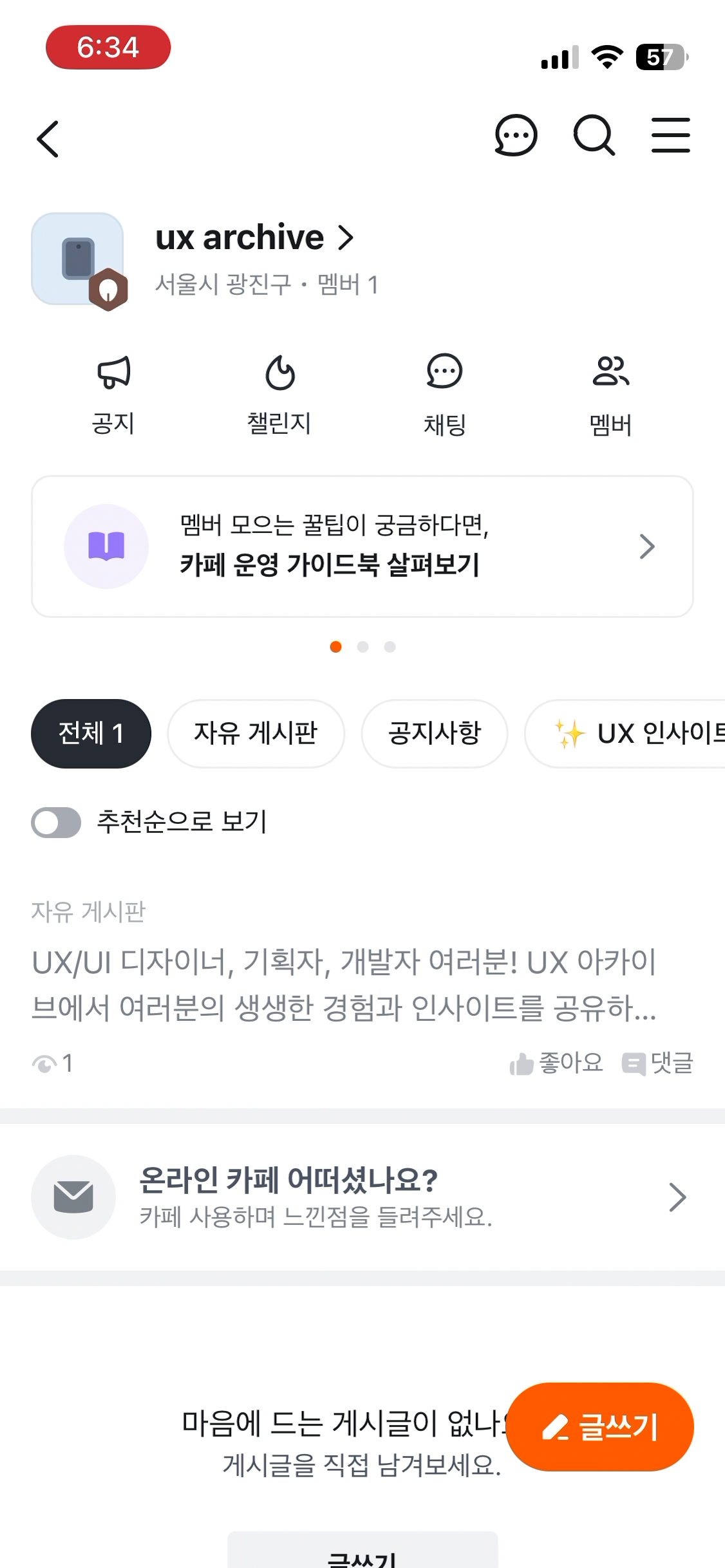Screen dimensions: 725x1568
Task: Open the chat bubble icon in the top bar
Action: (516, 135)
